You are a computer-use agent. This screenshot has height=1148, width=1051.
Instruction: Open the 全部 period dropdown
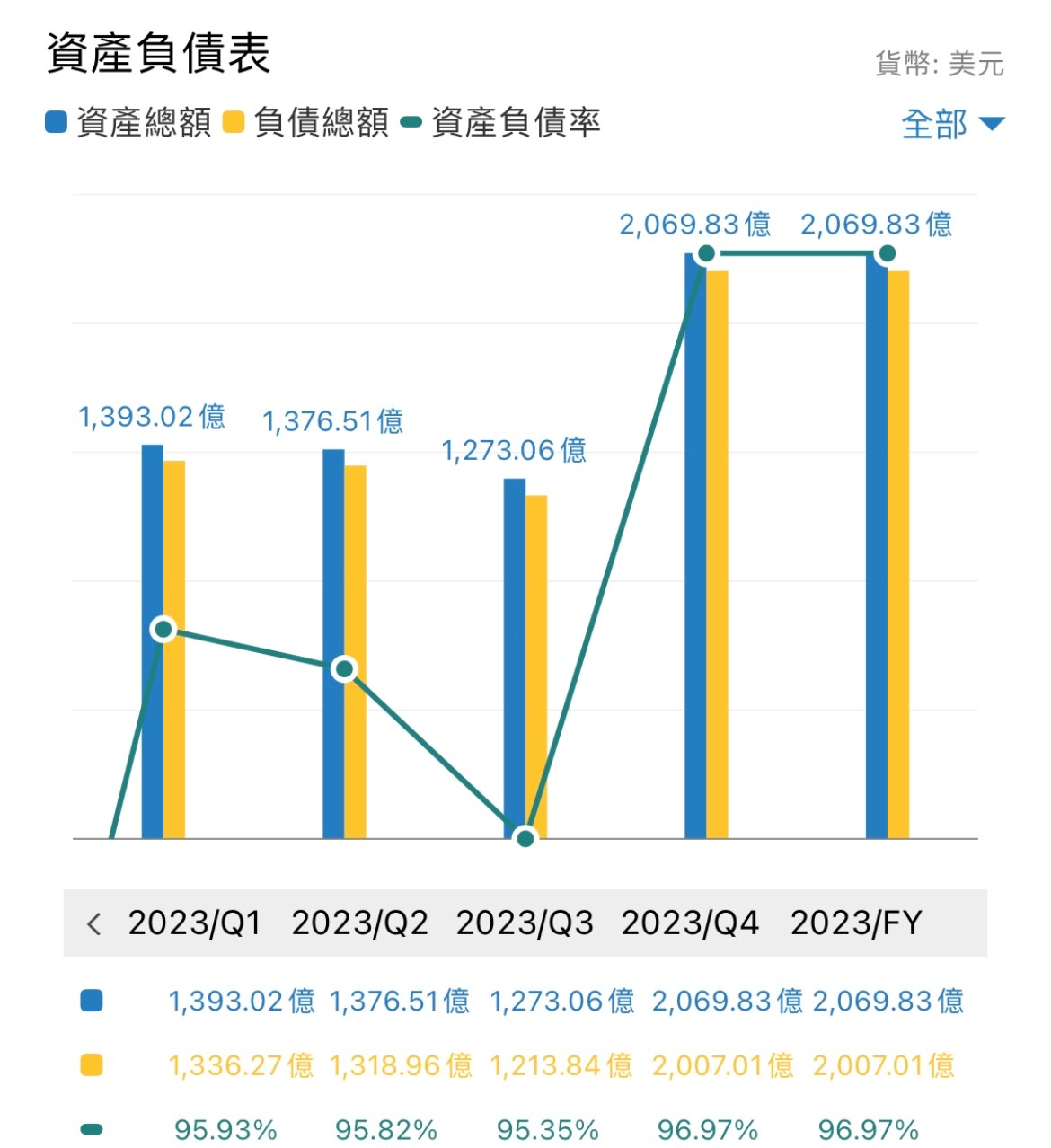952,123
